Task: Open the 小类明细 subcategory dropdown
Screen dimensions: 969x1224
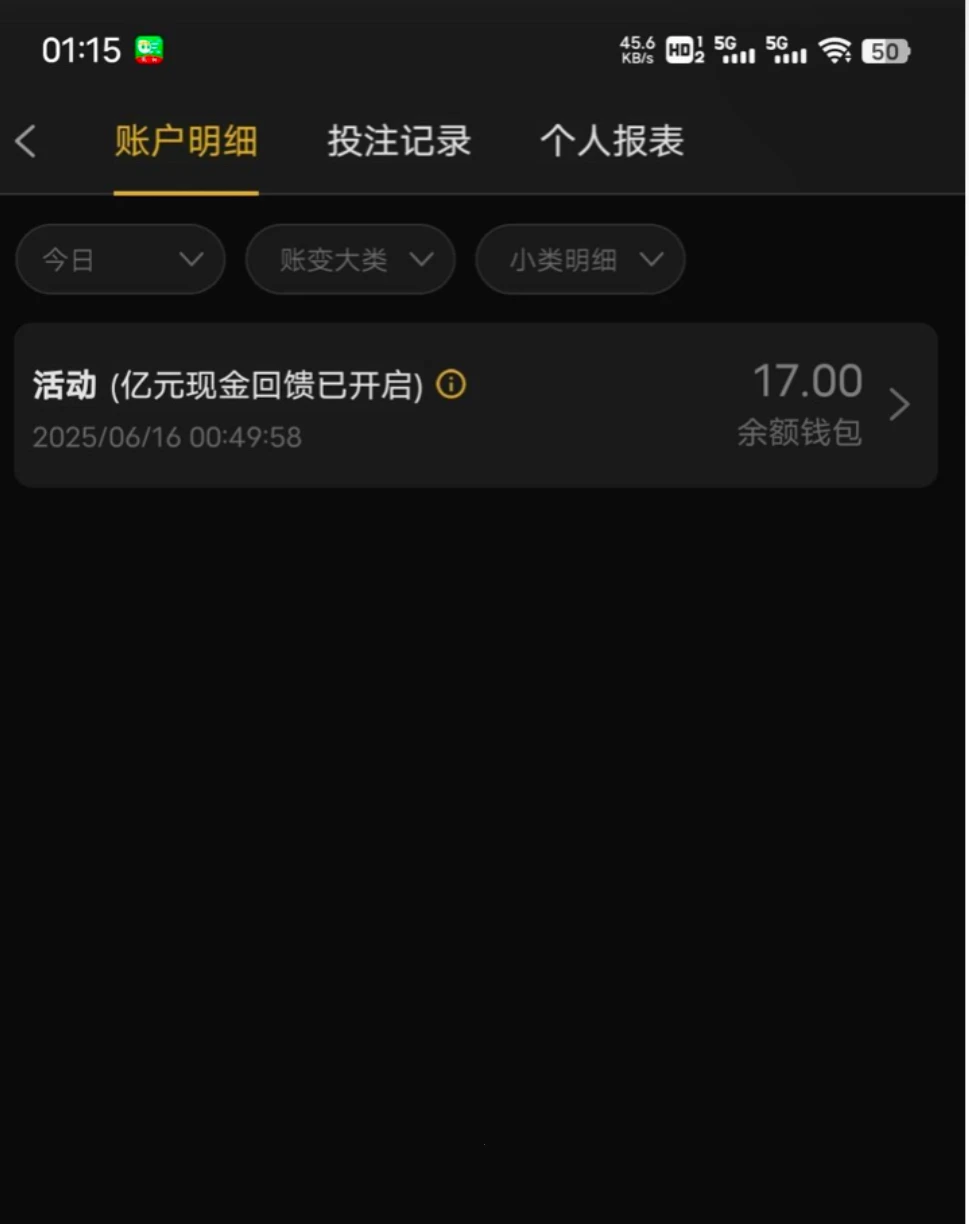Action: tap(580, 259)
